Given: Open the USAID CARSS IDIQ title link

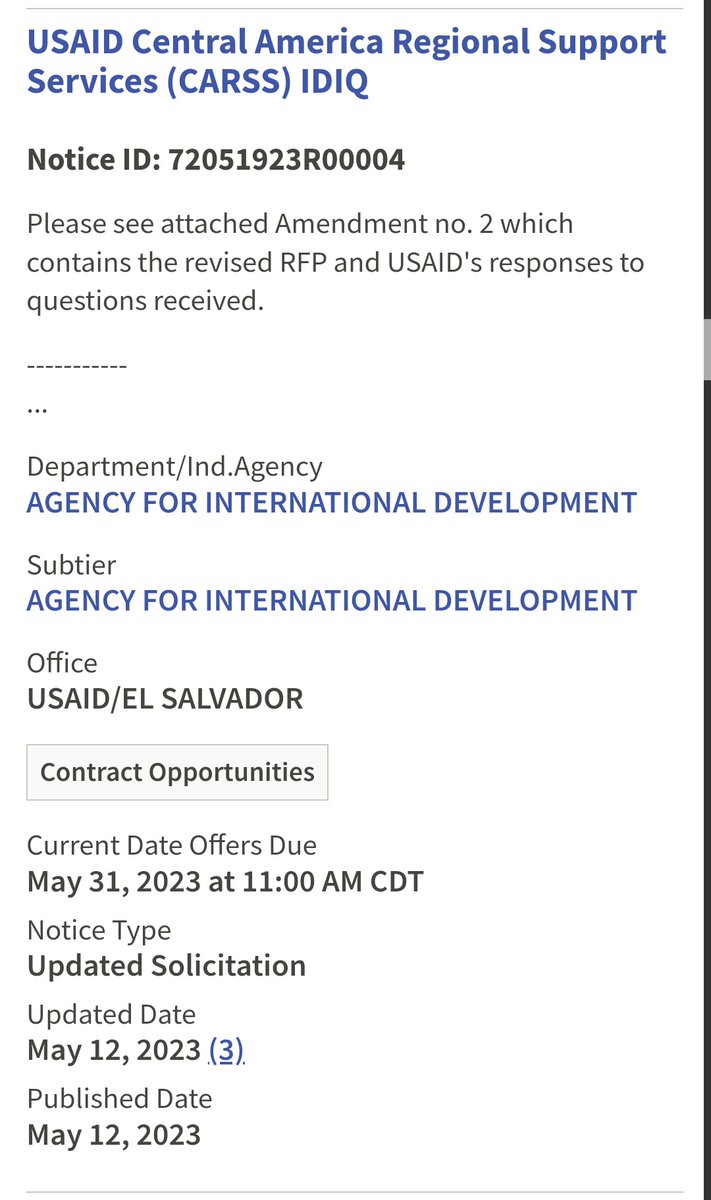Looking at the screenshot, I should pos(346,61).
